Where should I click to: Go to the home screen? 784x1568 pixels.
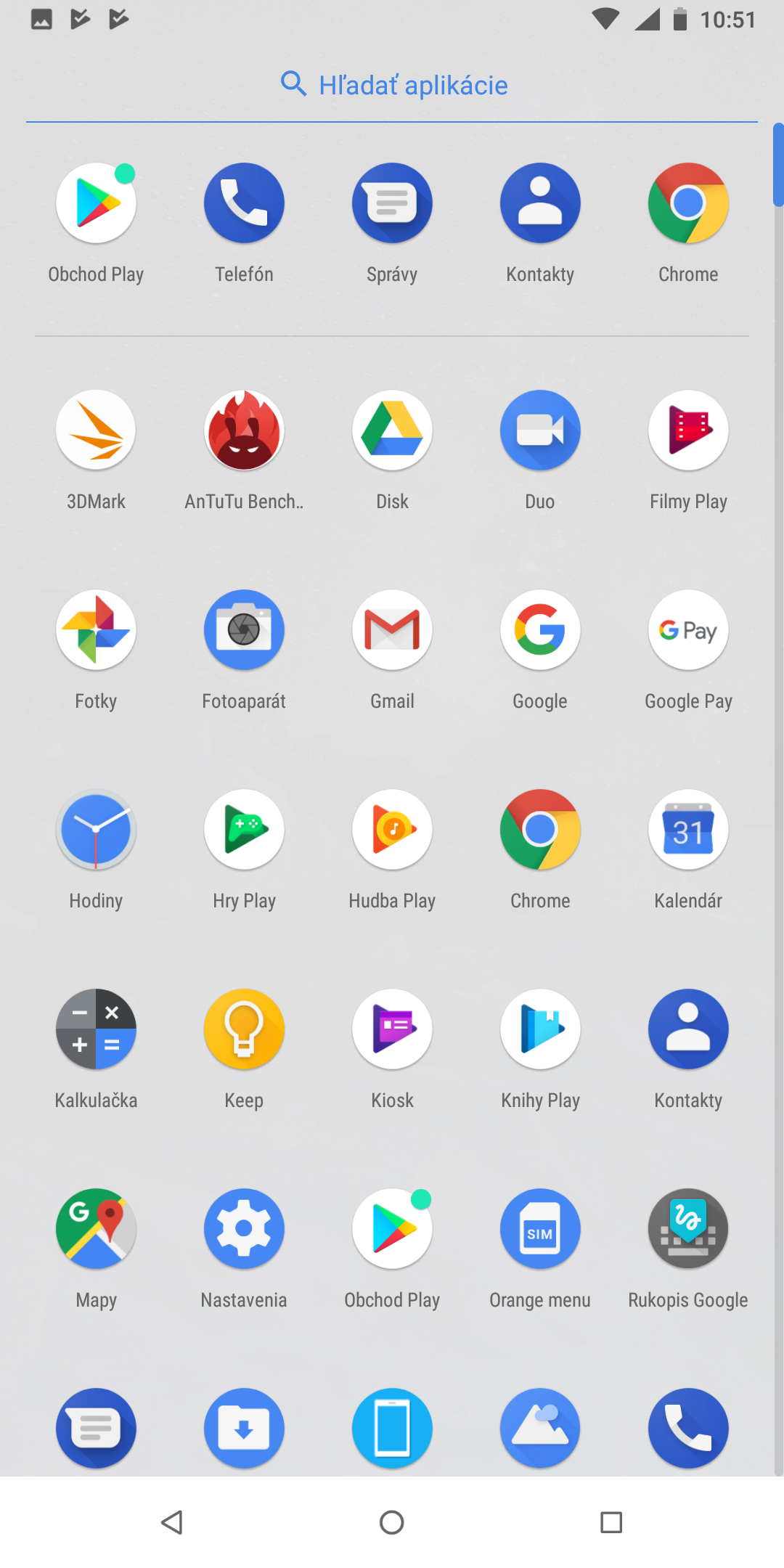pyautogui.click(x=392, y=1522)
